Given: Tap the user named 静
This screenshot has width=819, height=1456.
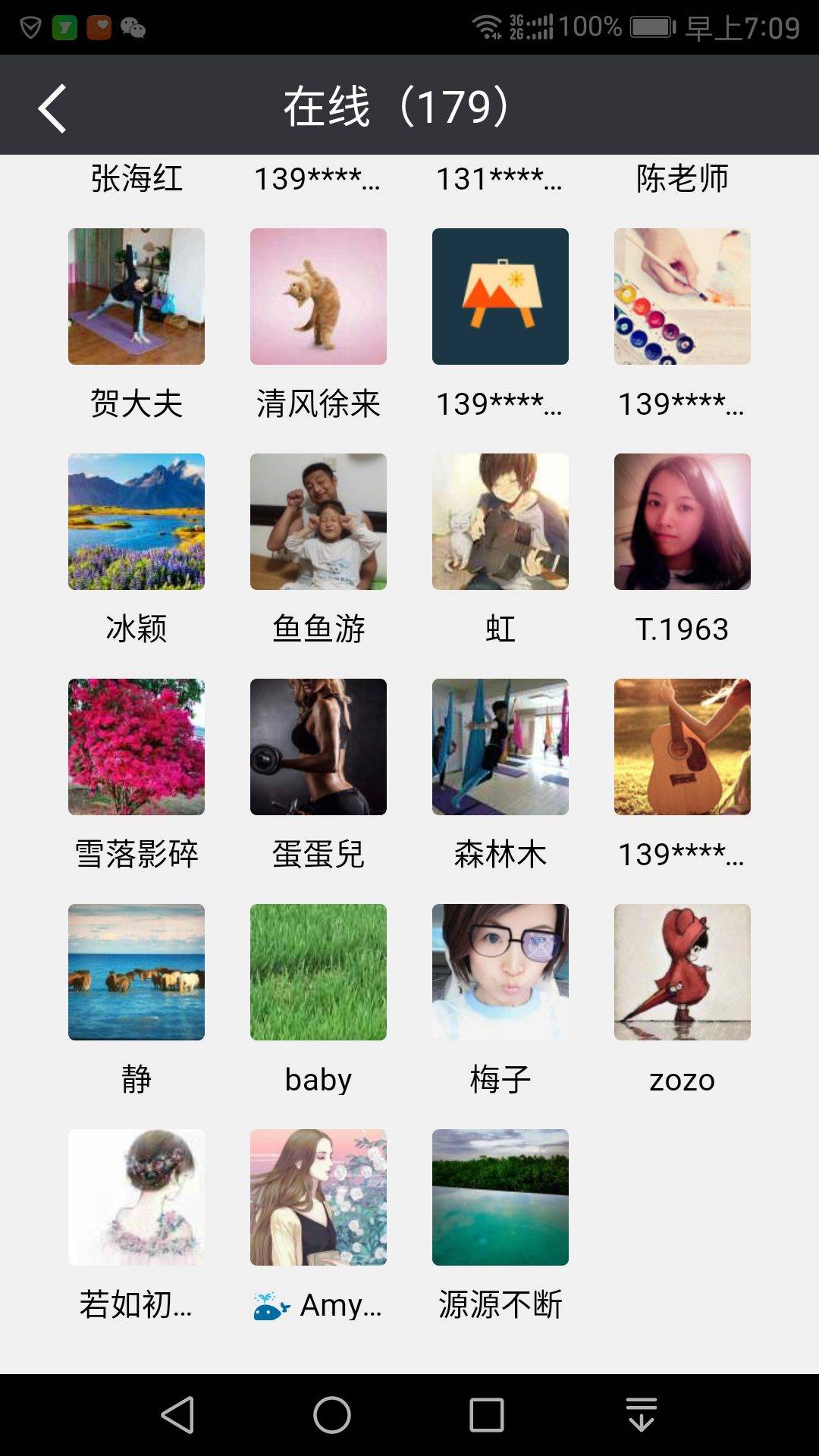Looking at the screenshot, I should 136,972.
